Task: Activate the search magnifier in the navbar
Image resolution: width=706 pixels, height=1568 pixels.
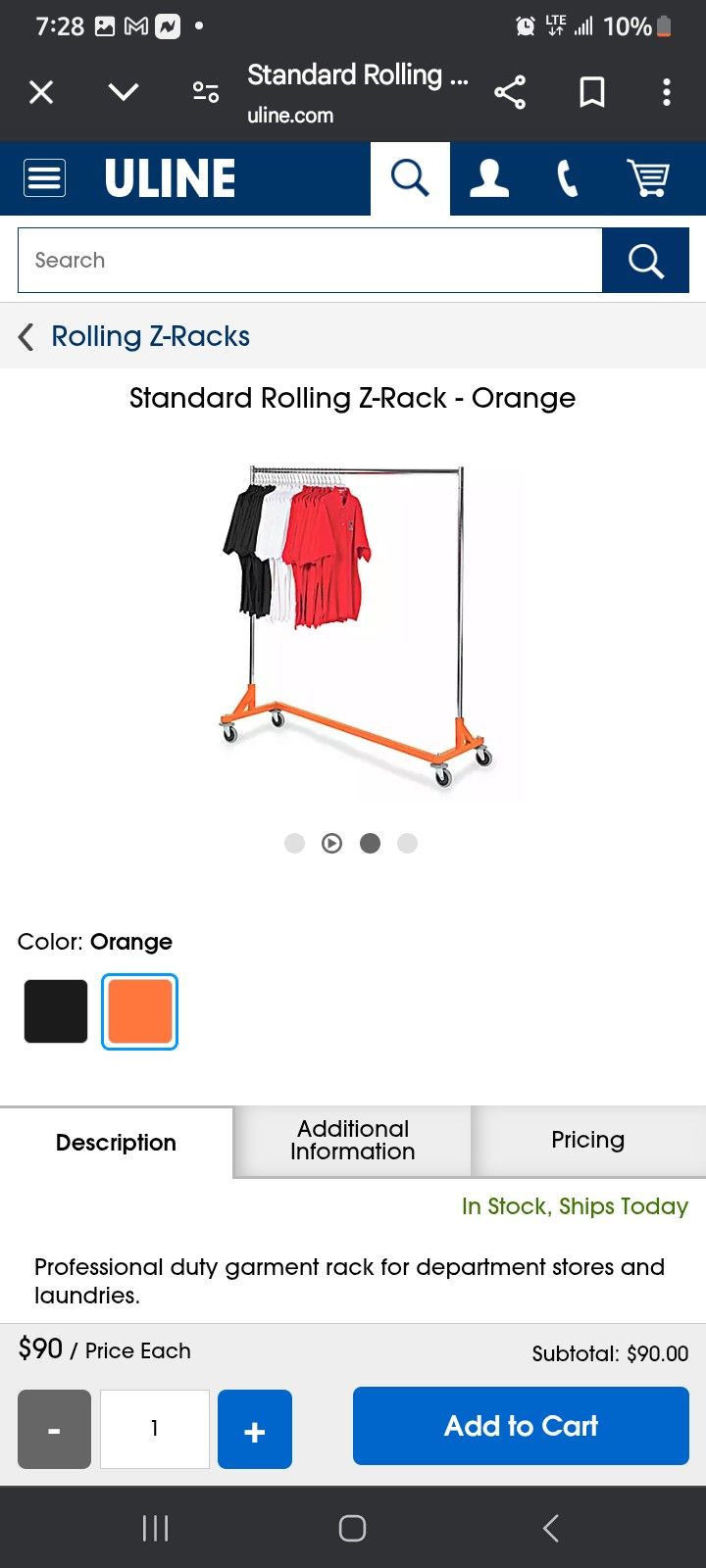Action: (409, 177)
